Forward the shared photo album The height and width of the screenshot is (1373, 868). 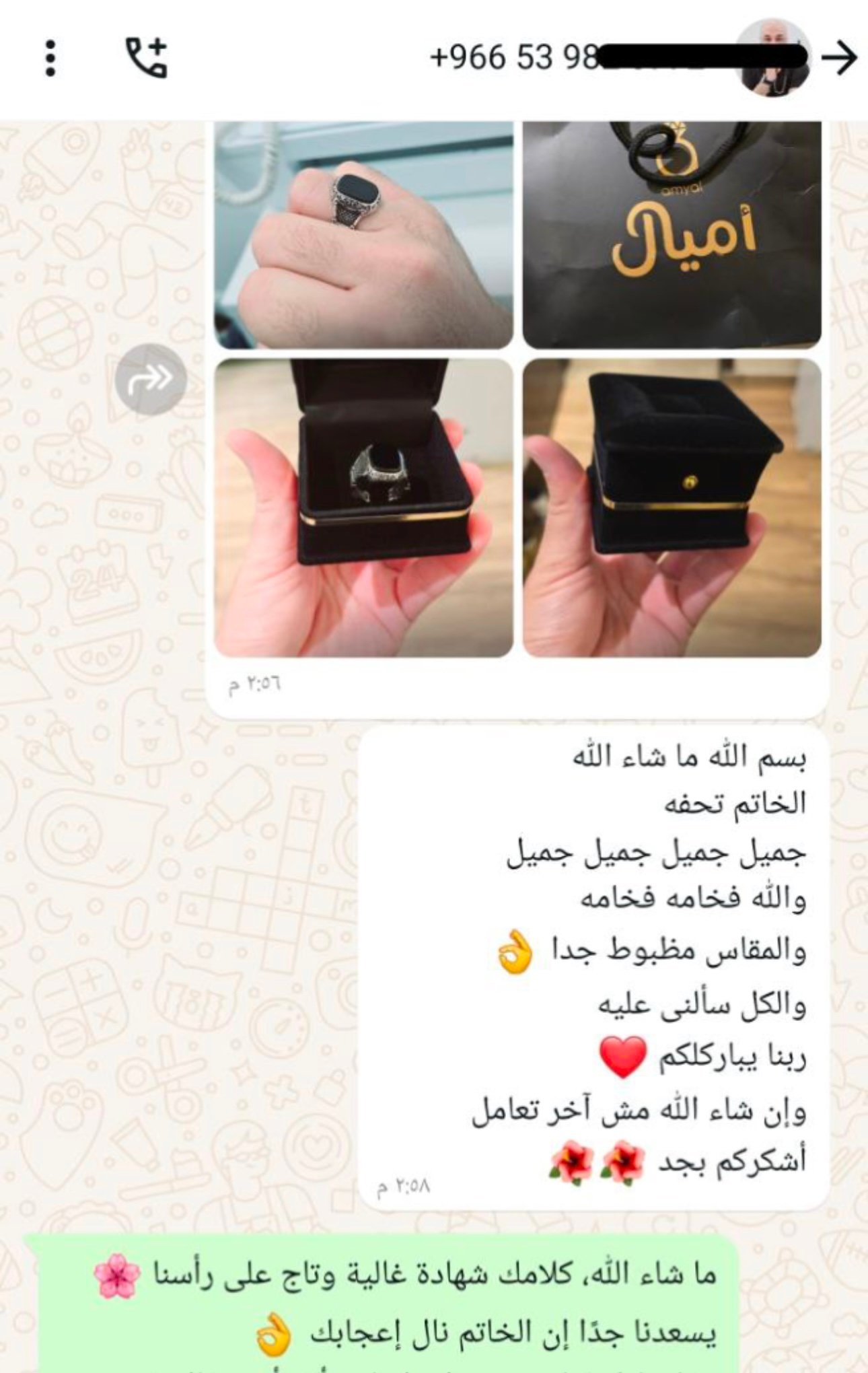[x=150, y=379]
